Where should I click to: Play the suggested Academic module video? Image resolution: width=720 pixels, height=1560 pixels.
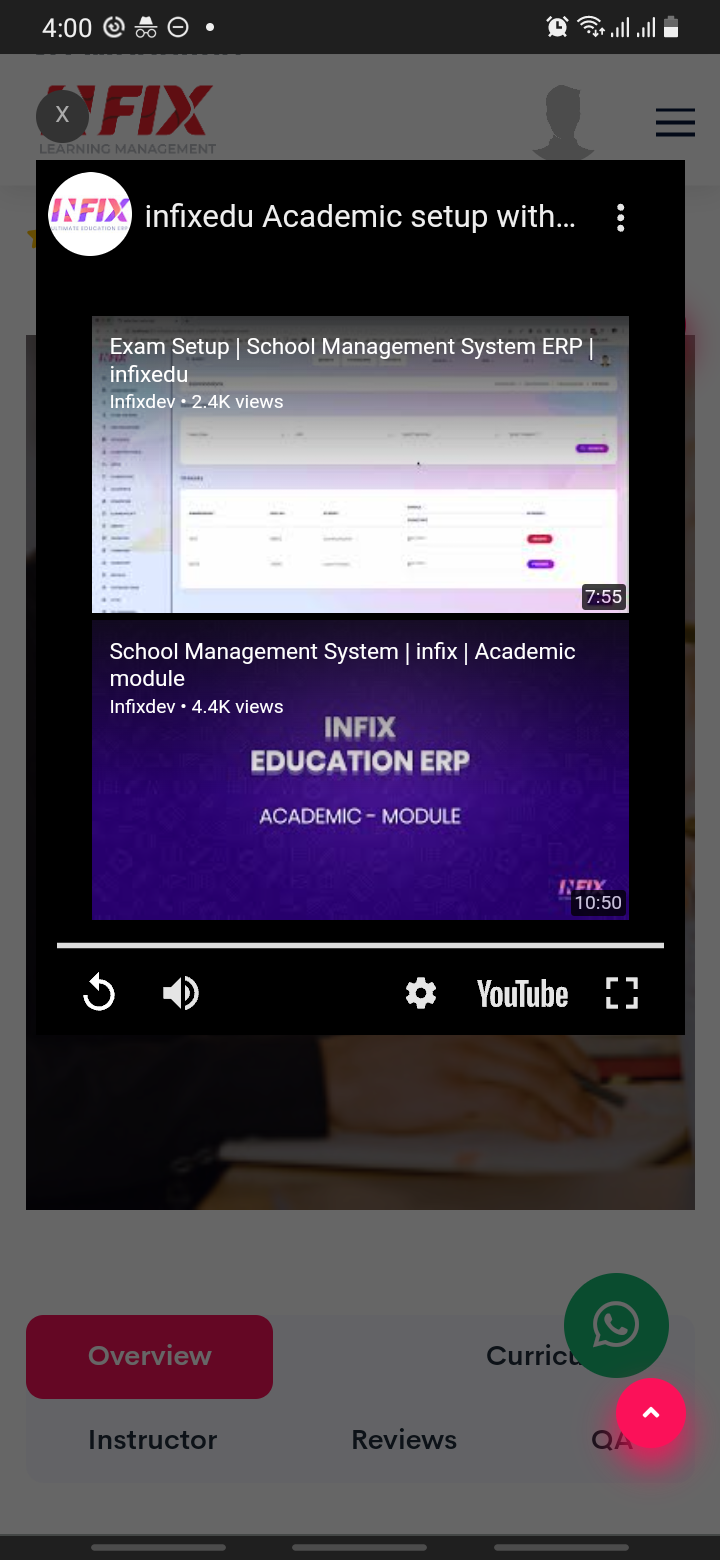(x=360, y=770)
